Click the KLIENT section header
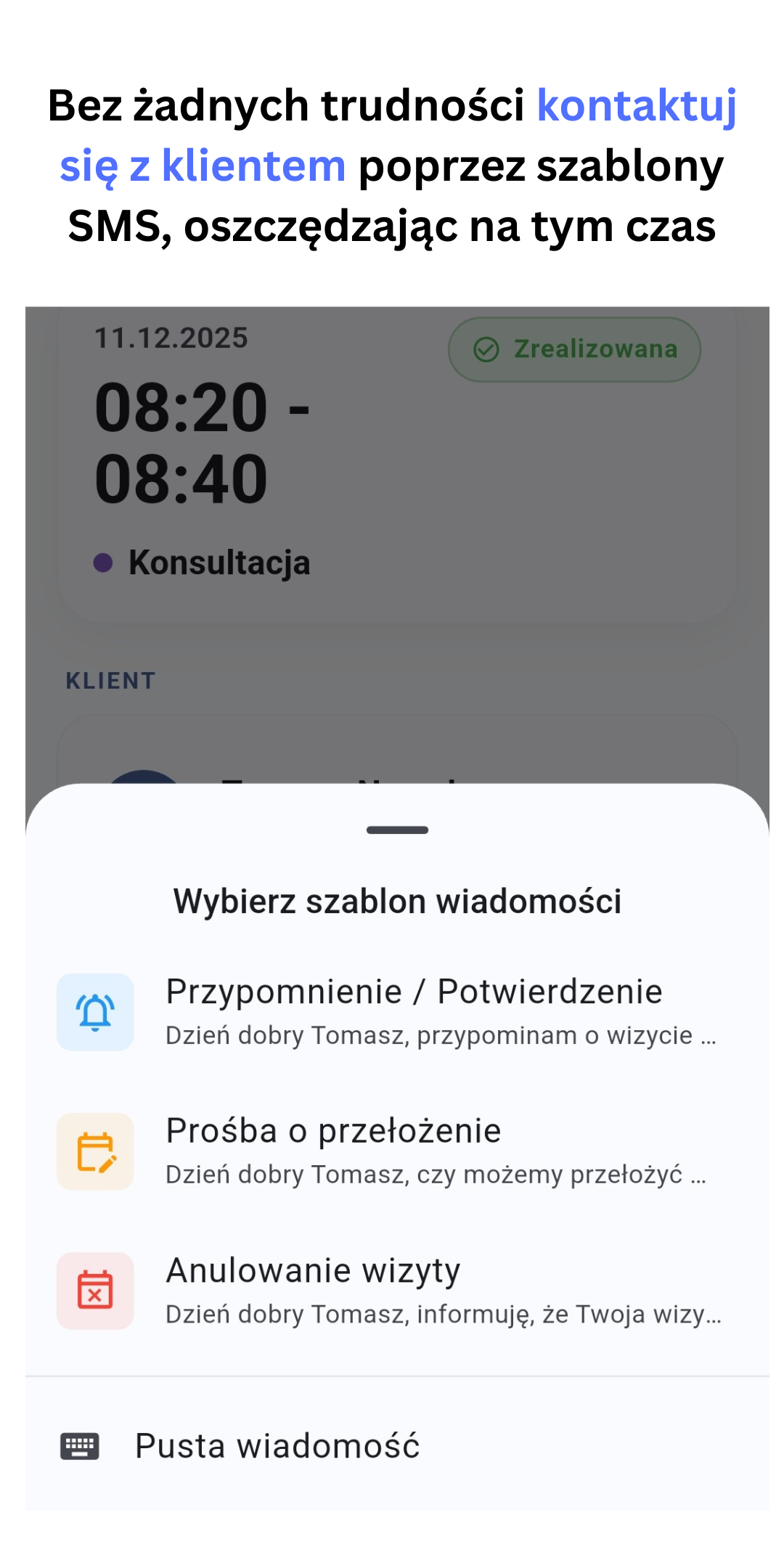 point(110,680)
